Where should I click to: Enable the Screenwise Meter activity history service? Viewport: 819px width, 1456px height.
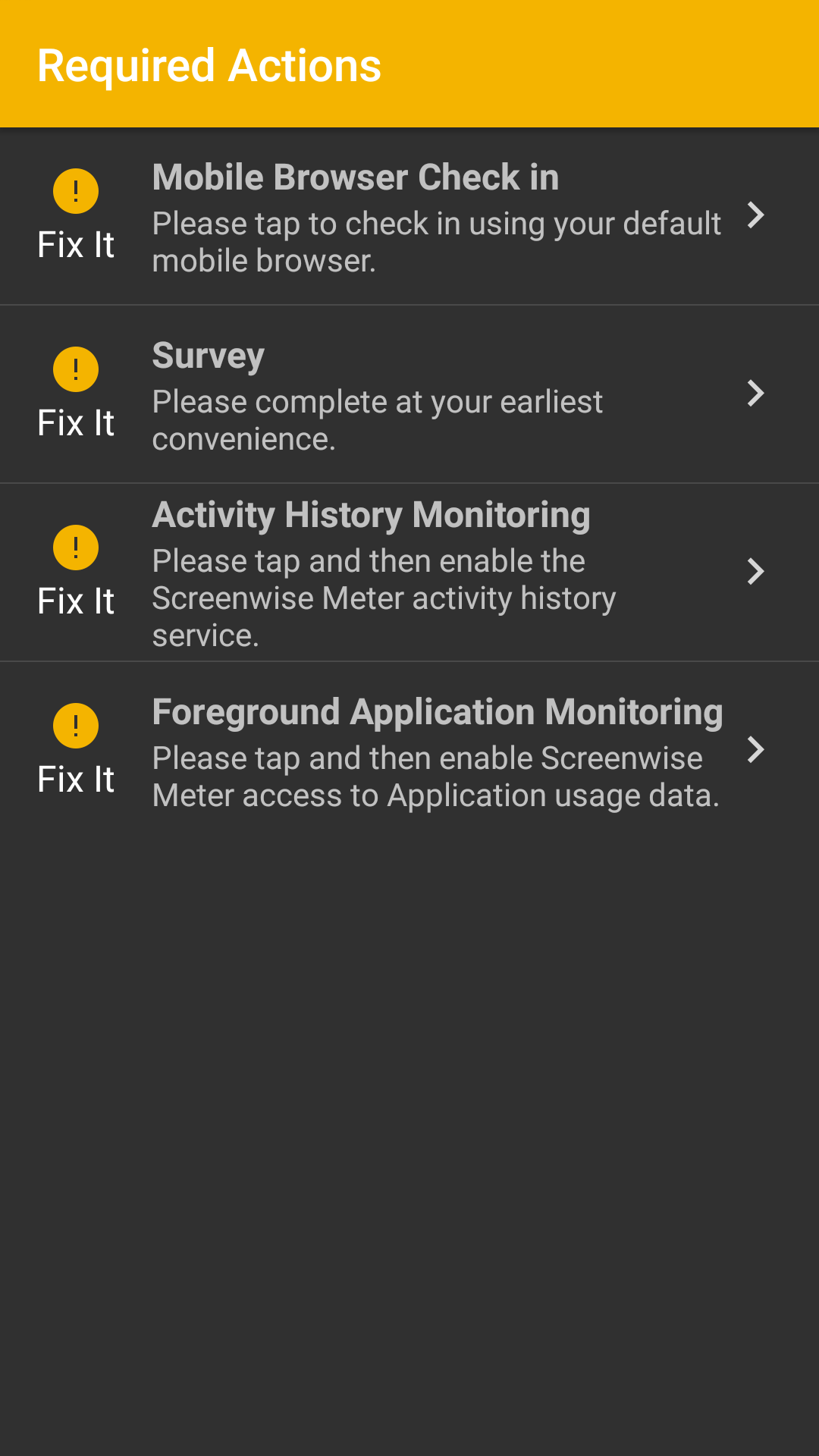coord(409,573)
